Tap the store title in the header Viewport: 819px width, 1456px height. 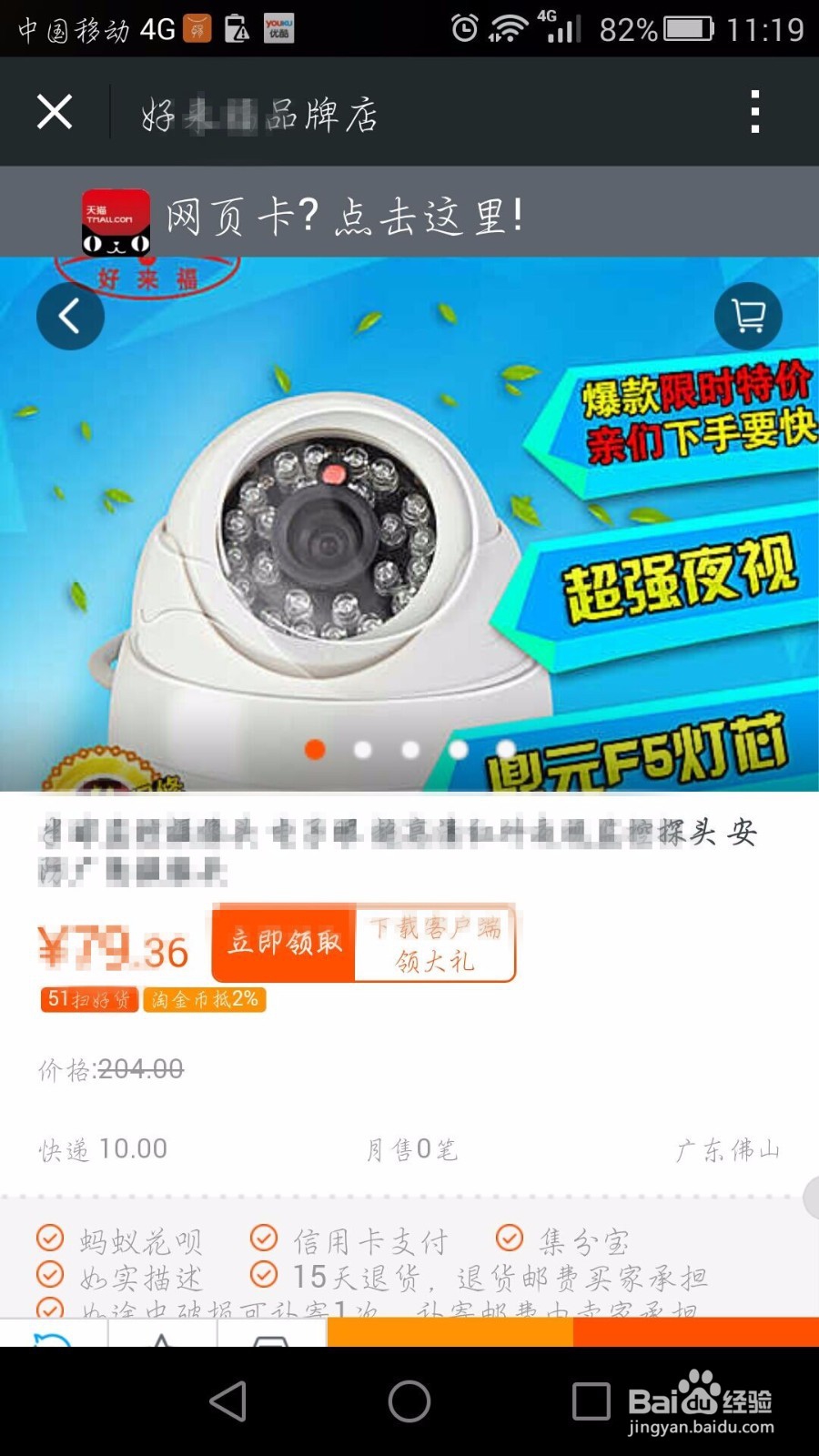click(x=258, y=112)
